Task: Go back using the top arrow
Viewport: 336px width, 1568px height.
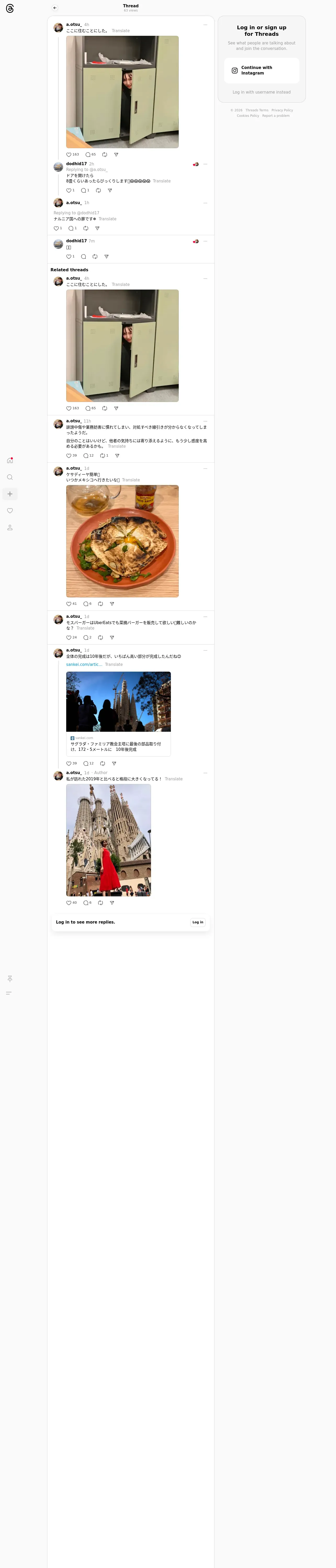Action: coord(55,8)
